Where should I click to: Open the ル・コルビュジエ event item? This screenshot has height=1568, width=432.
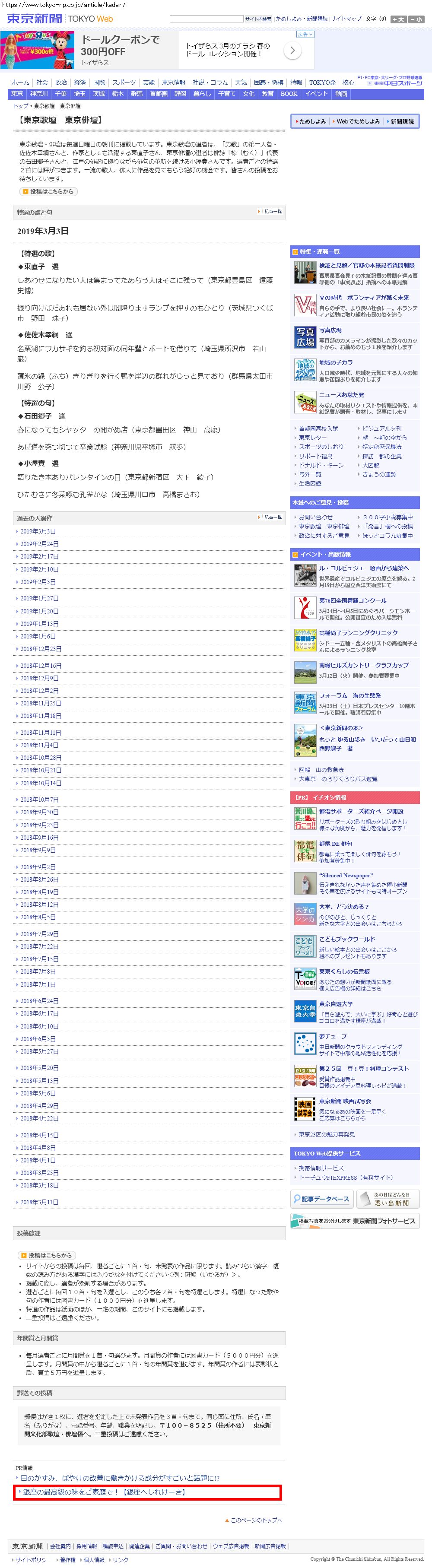click(x=364, y=568)
